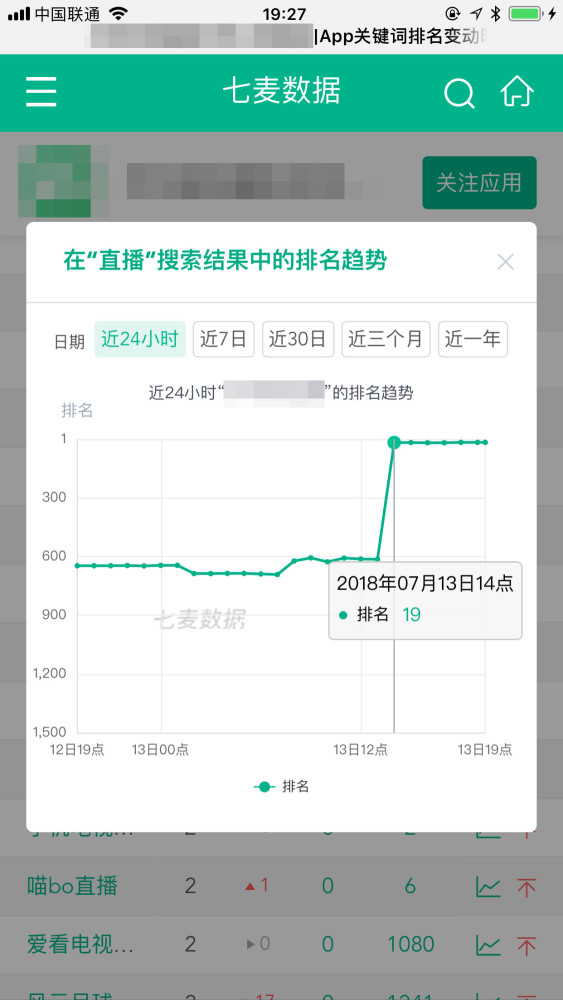Follow the app with 关注应用

click(479, 182)
